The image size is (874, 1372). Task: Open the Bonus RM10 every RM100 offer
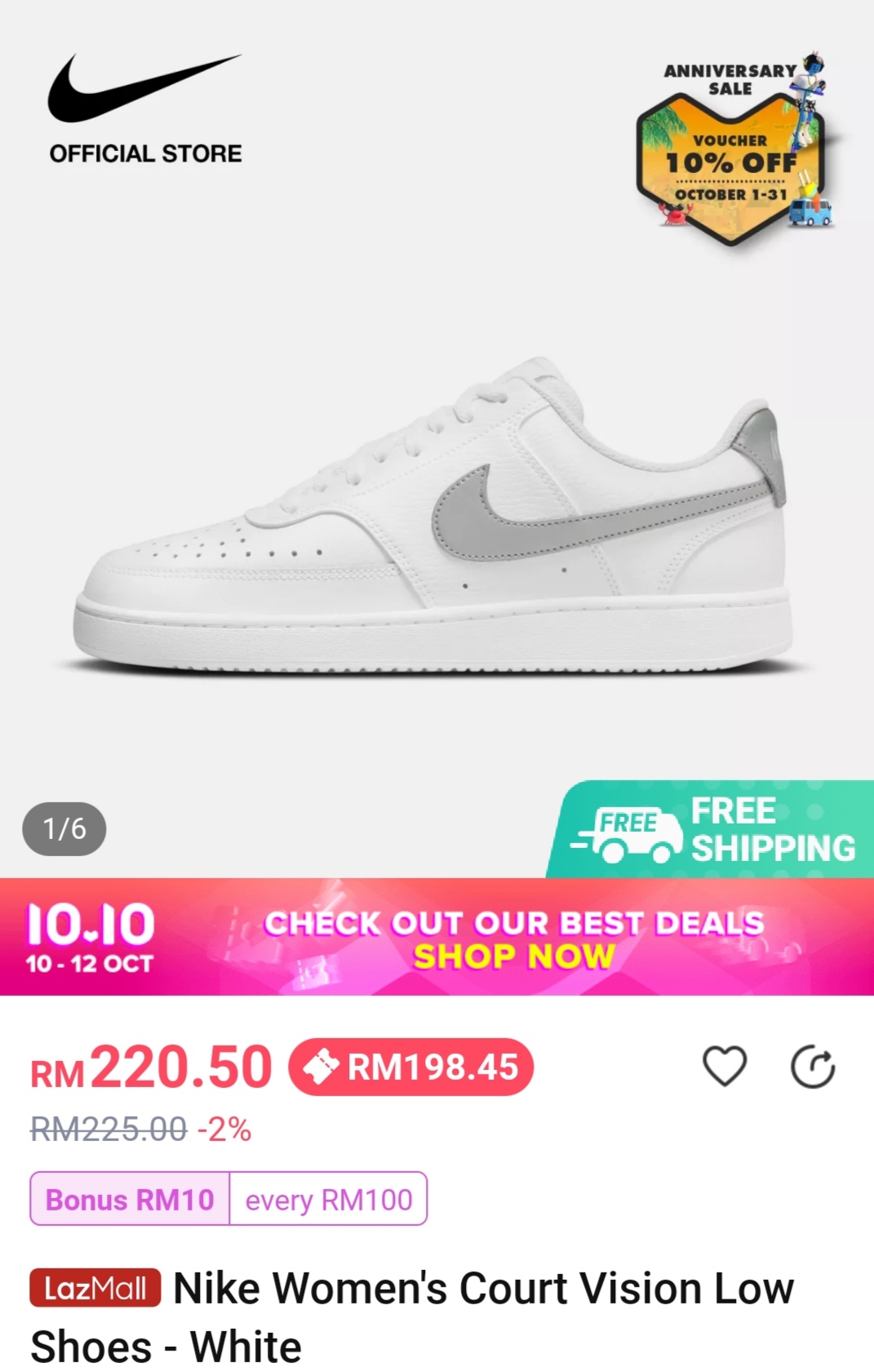(x=228, y=1199)
